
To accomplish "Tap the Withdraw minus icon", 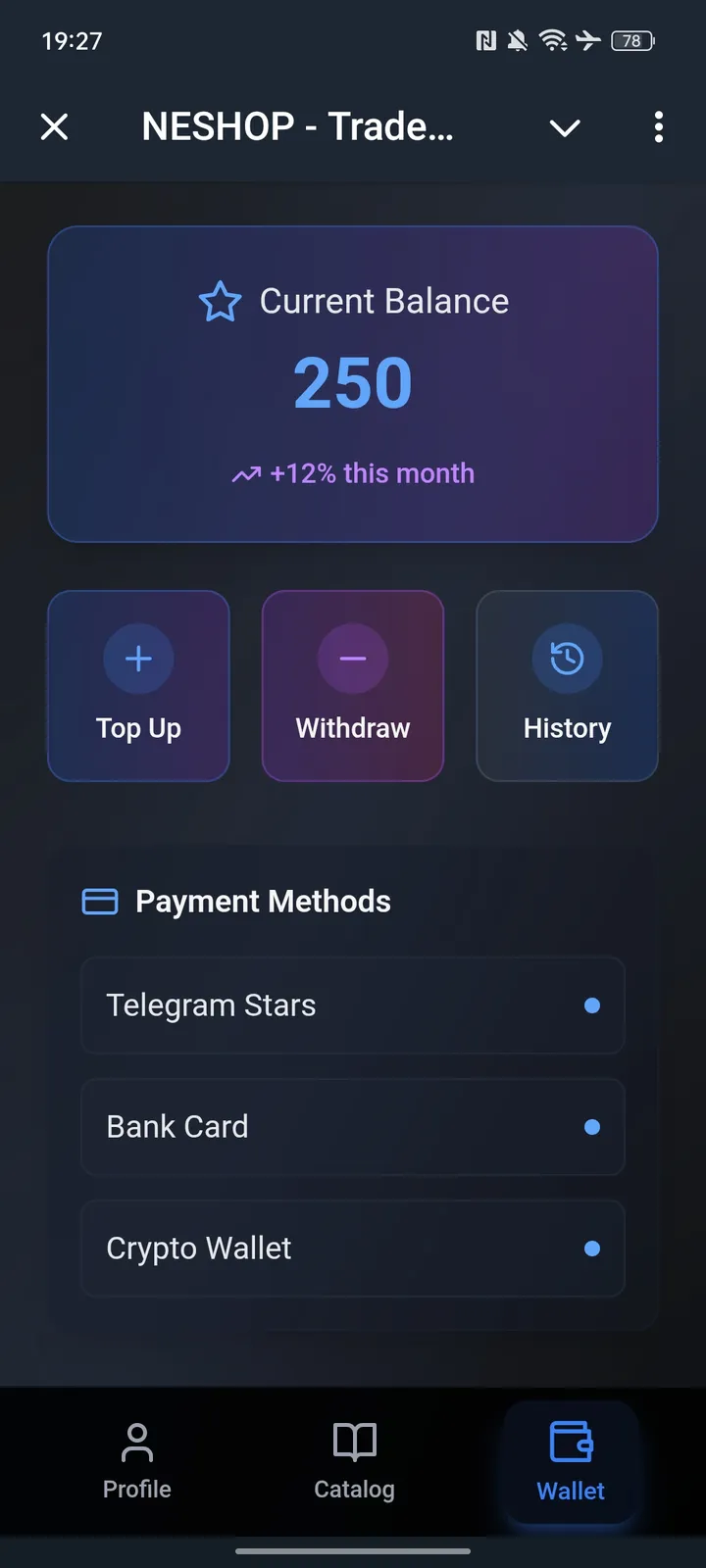I will pos(352,659).
